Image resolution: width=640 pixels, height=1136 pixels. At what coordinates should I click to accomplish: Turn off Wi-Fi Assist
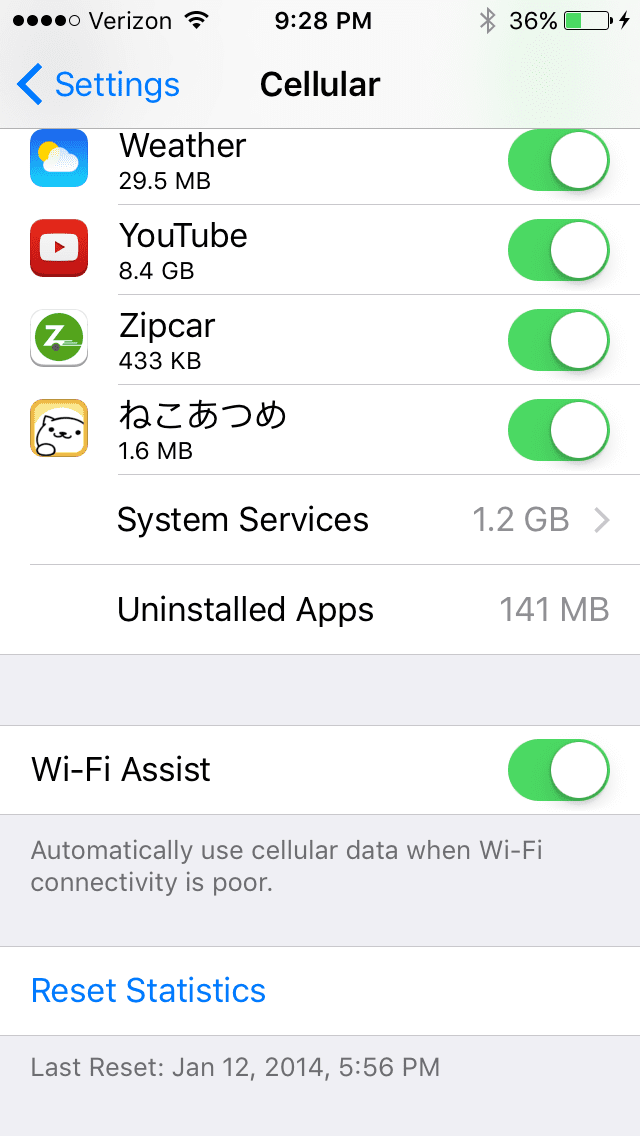point(559,769)
